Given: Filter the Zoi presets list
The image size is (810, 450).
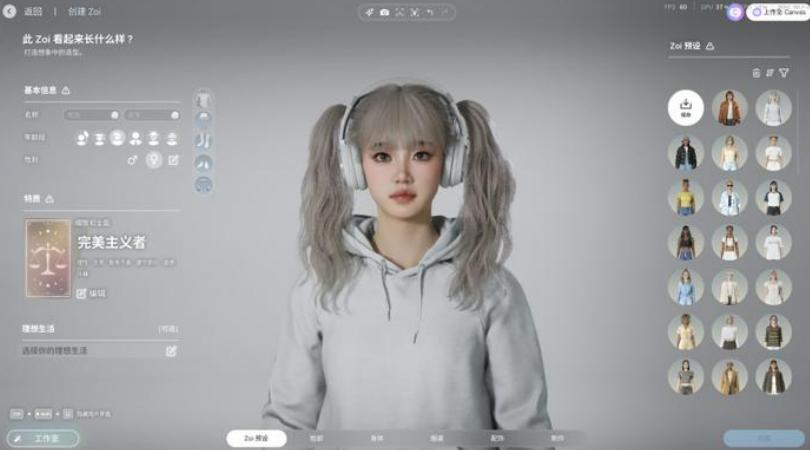Looking at the screenshot, I should [x=784, y=73].
